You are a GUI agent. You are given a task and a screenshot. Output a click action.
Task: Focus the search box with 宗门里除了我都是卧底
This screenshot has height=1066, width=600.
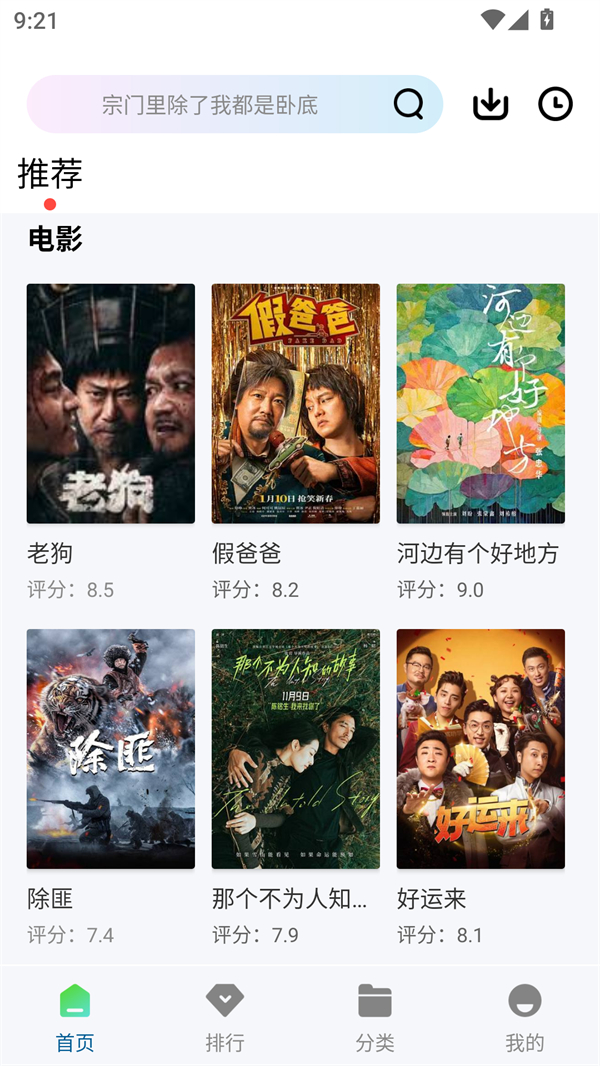tap(210, 105)
